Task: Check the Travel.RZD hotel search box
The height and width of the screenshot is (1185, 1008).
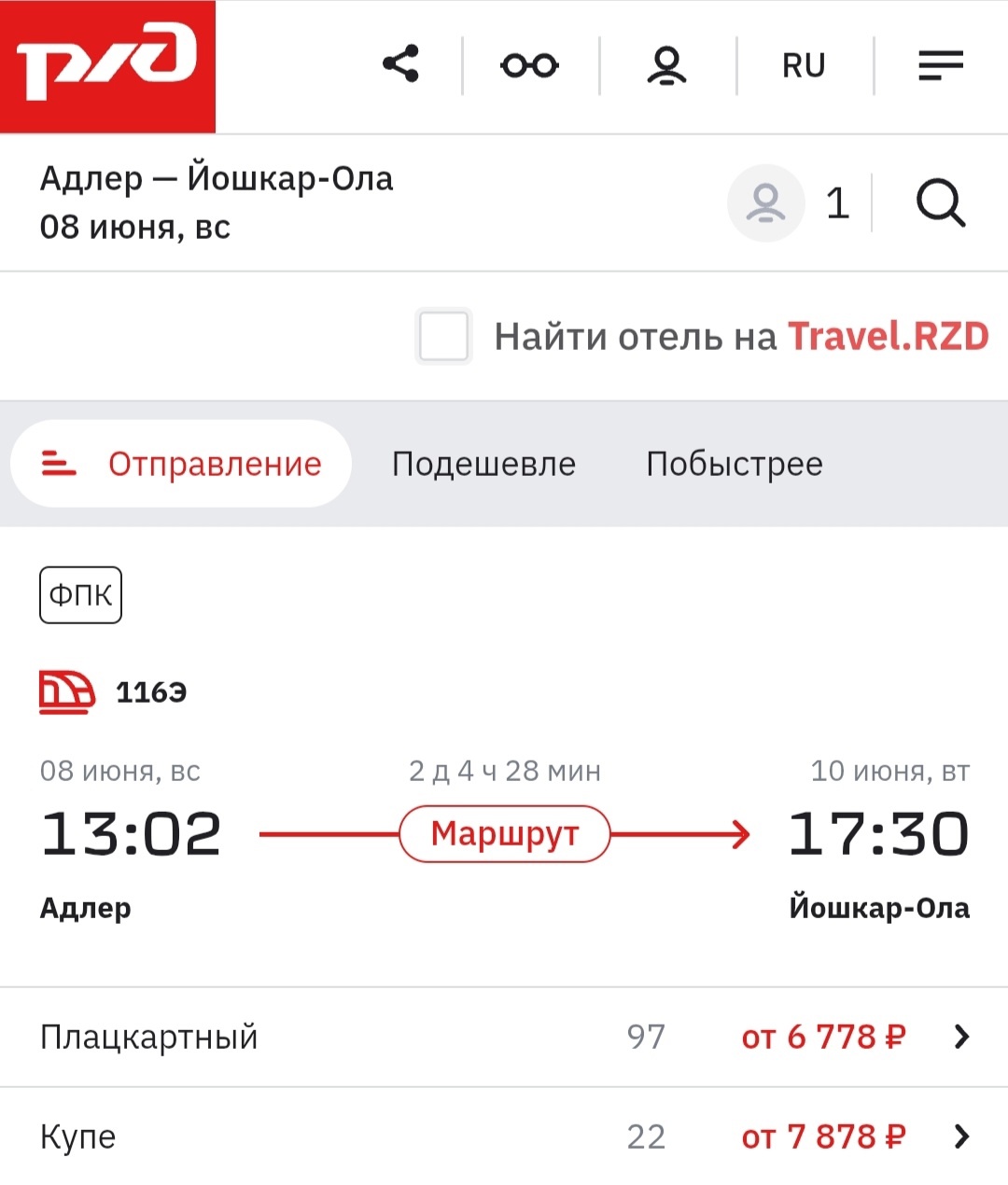Action: pos(443,336)
